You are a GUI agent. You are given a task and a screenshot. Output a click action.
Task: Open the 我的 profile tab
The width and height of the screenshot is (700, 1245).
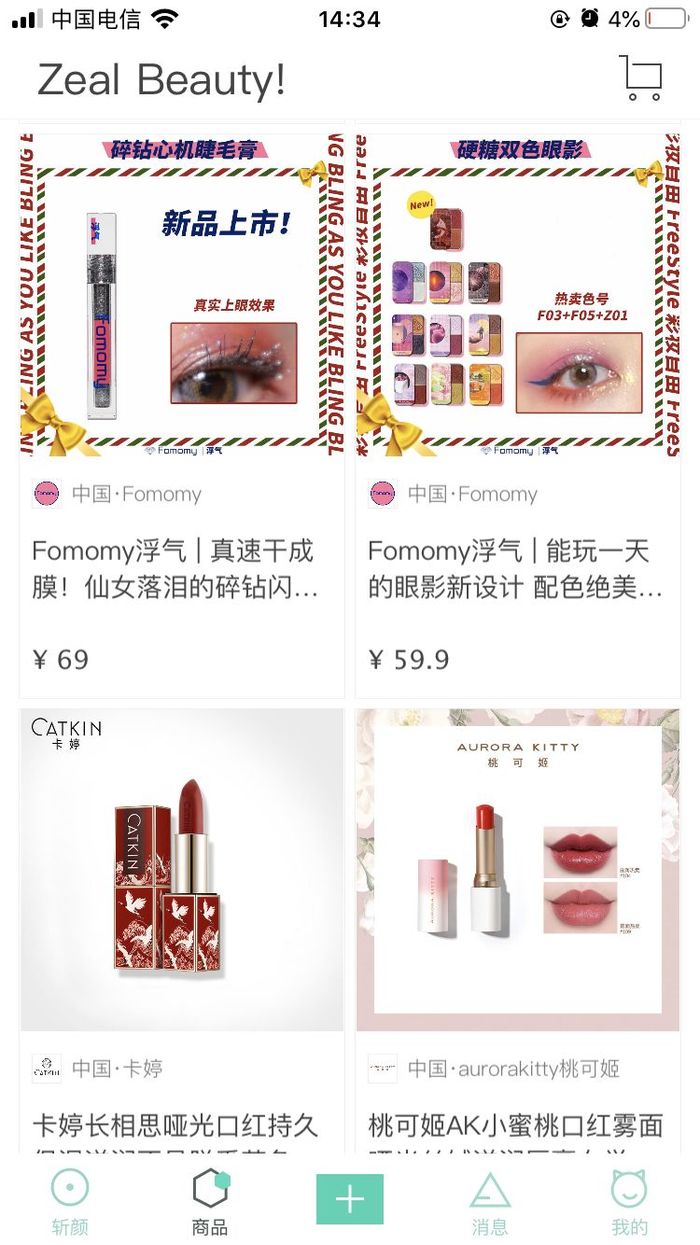coord(630,1202)
